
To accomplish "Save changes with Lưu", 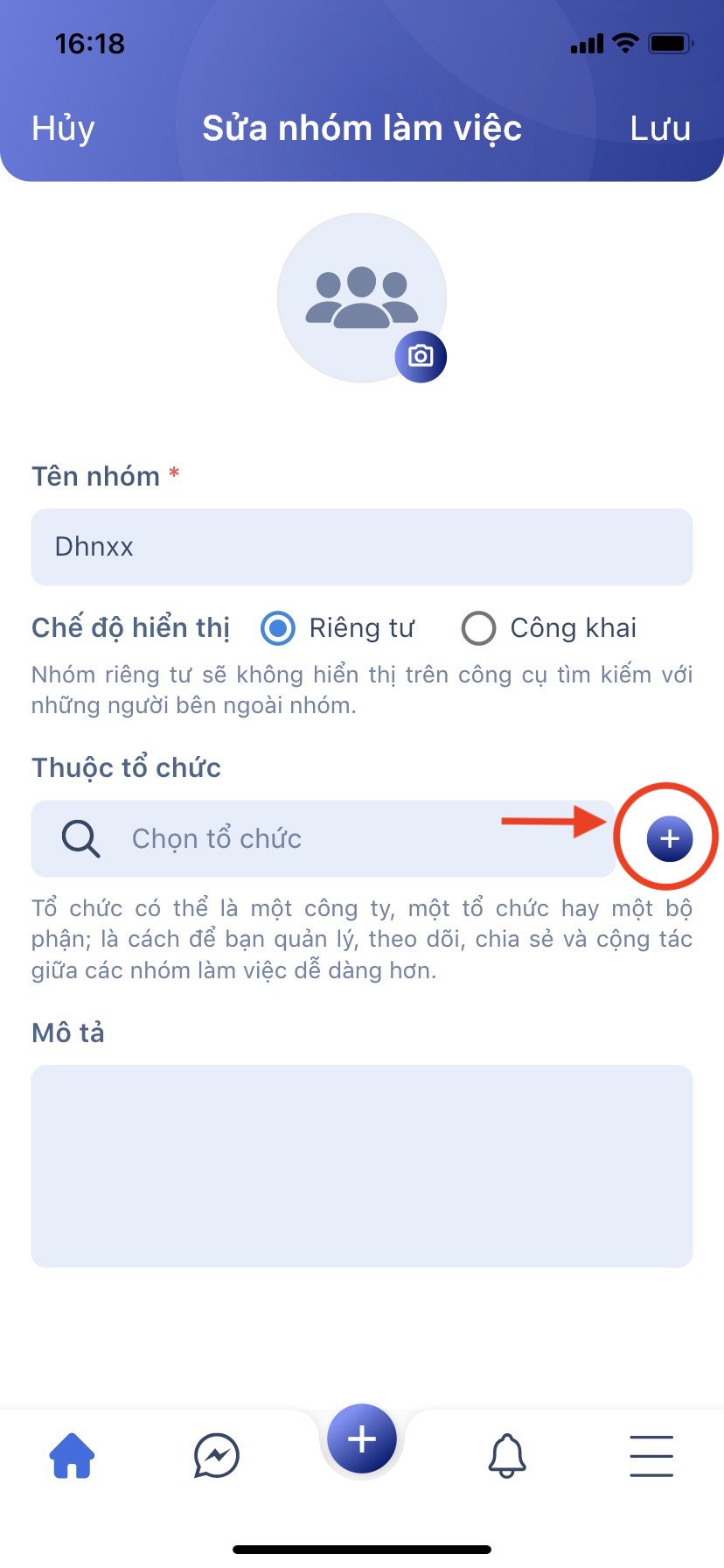I will coord(660,129).
